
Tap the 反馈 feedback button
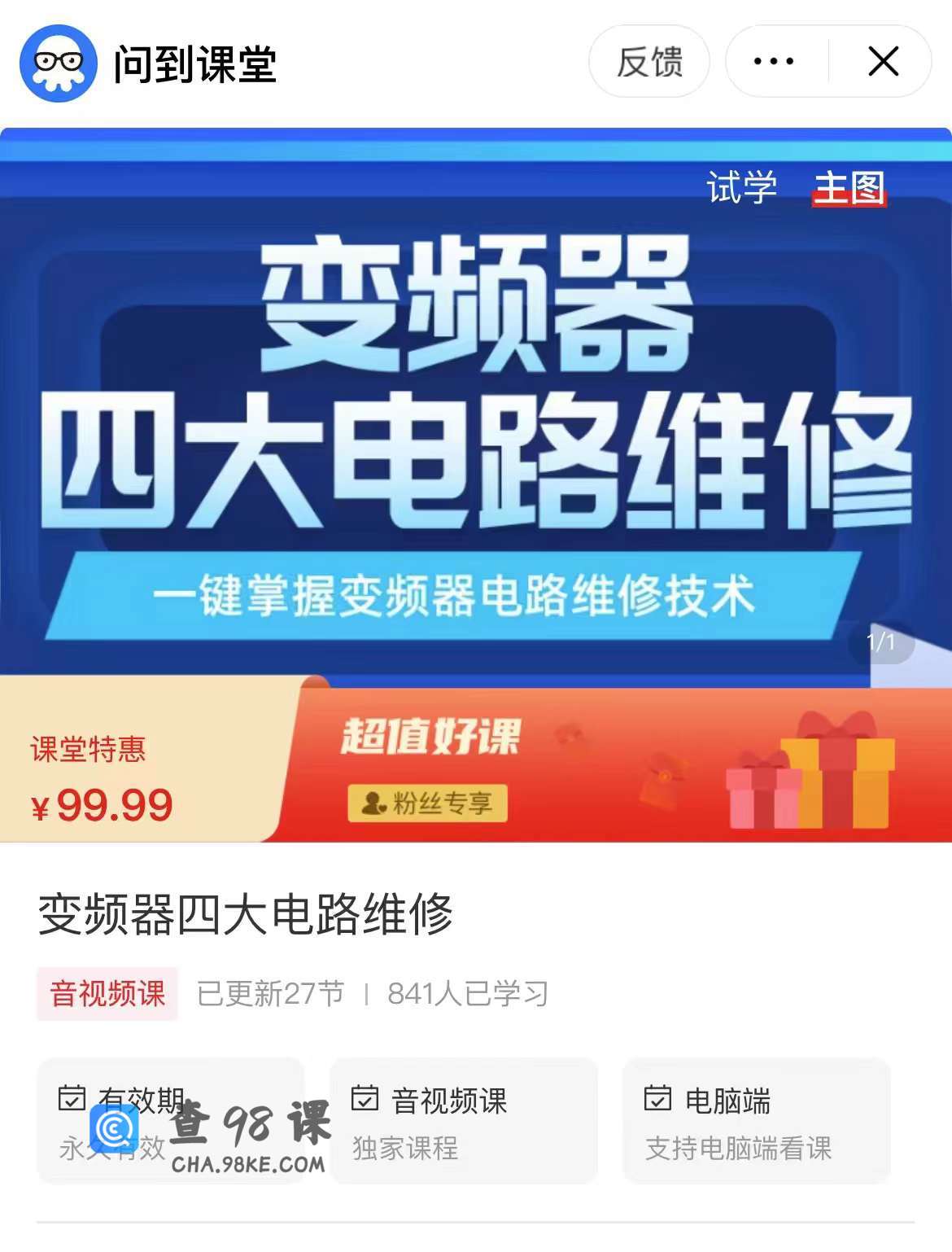[649, 62]
